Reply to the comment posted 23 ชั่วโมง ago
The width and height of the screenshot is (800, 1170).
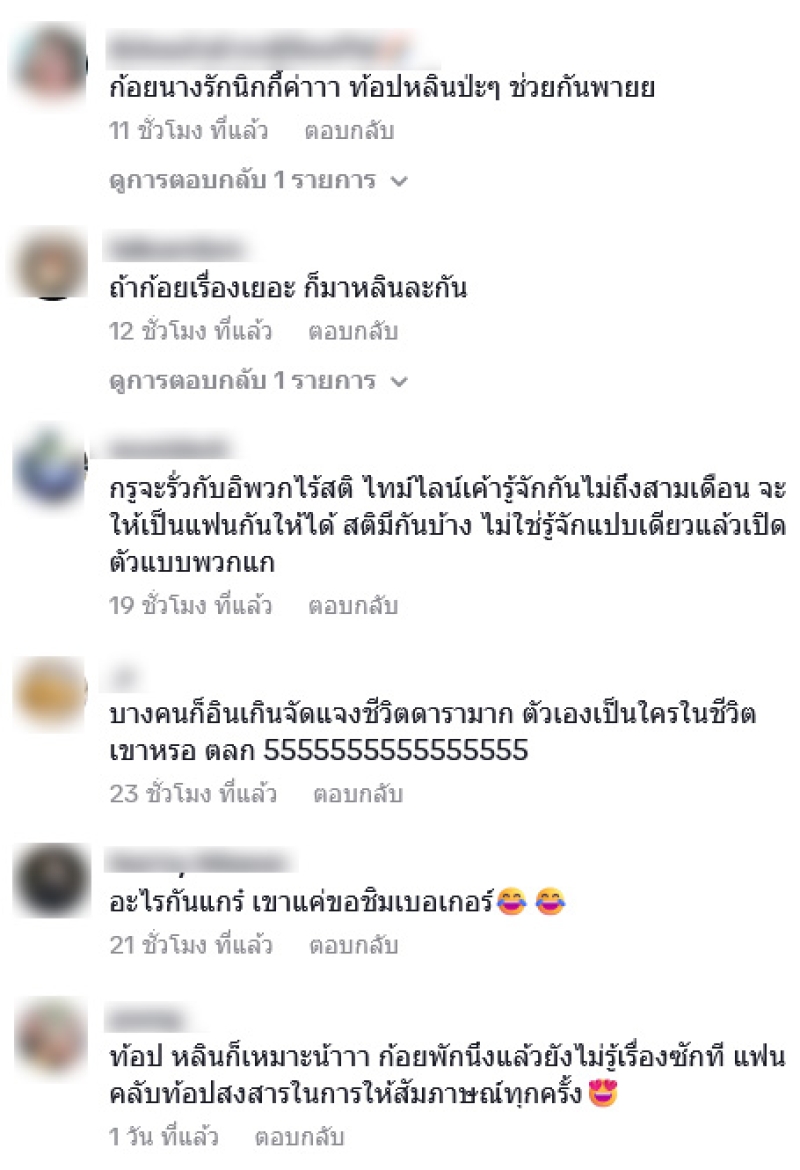pyautogui.click(x=358, y=795)
